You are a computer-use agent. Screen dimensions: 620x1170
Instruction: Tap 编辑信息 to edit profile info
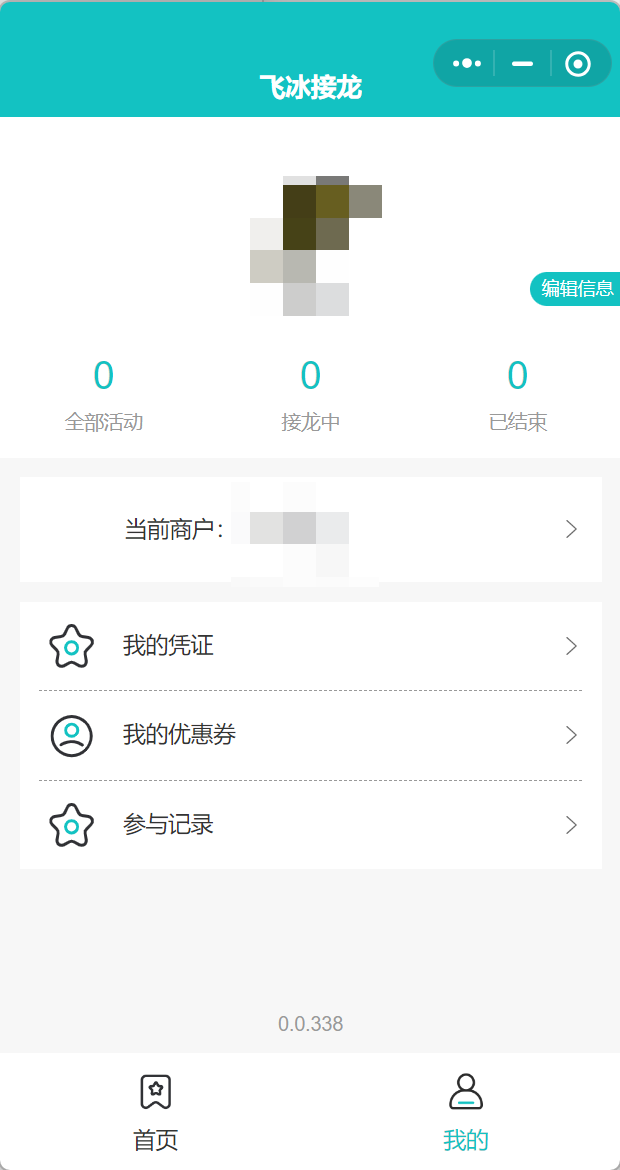(x=575, y=289)
